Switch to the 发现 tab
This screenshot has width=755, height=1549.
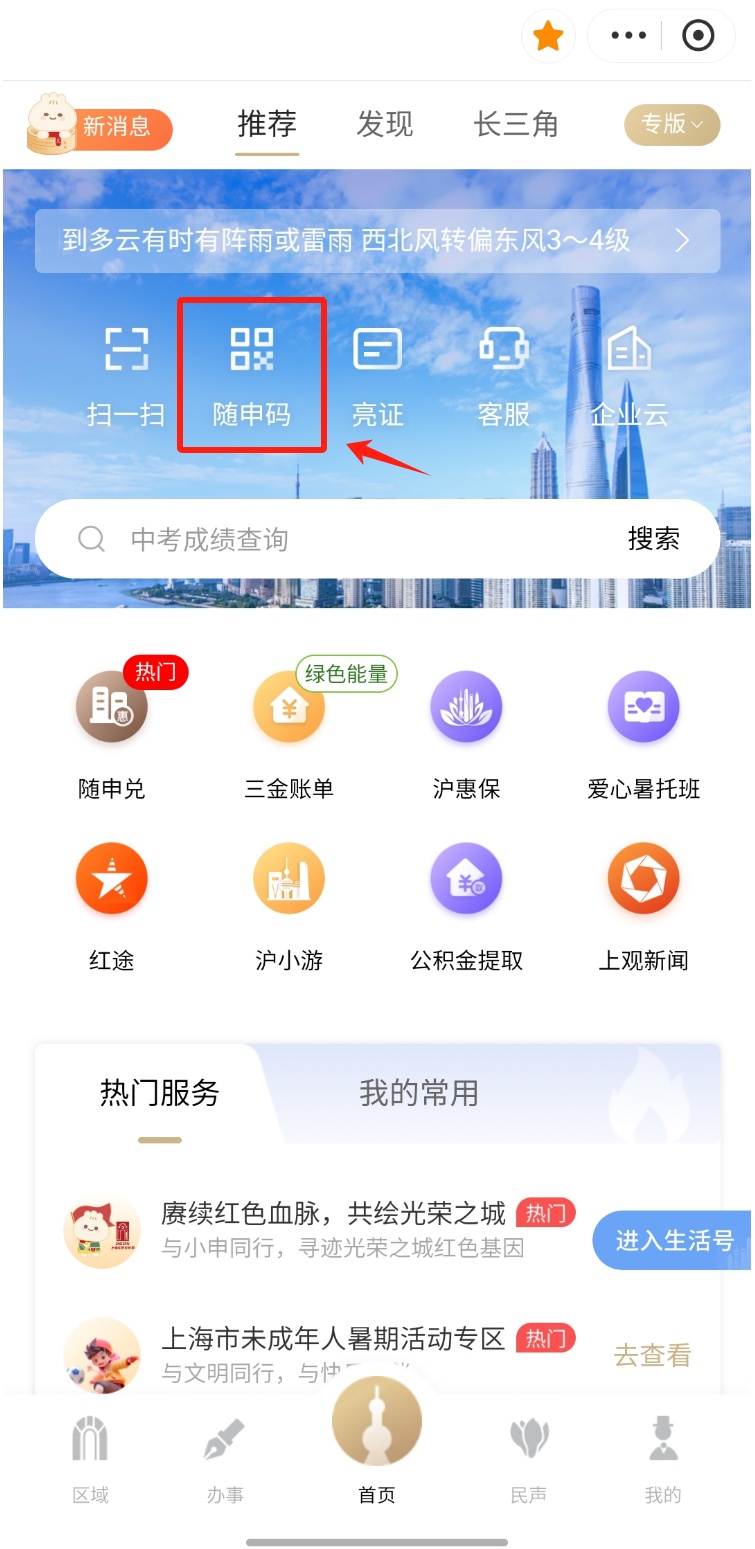tap(385, 124)
